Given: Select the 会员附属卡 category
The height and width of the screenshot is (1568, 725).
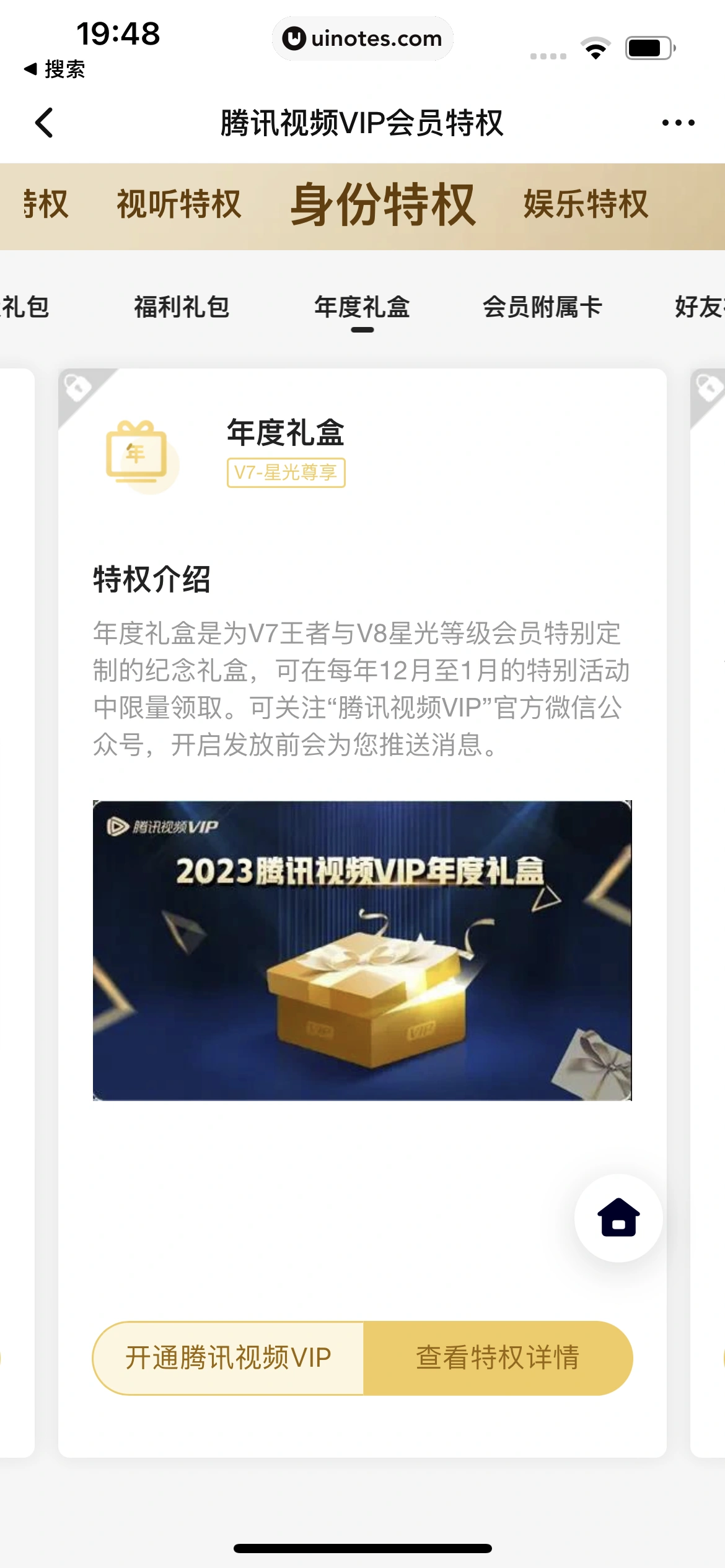Looking at the screenshot, I should 544,307.
